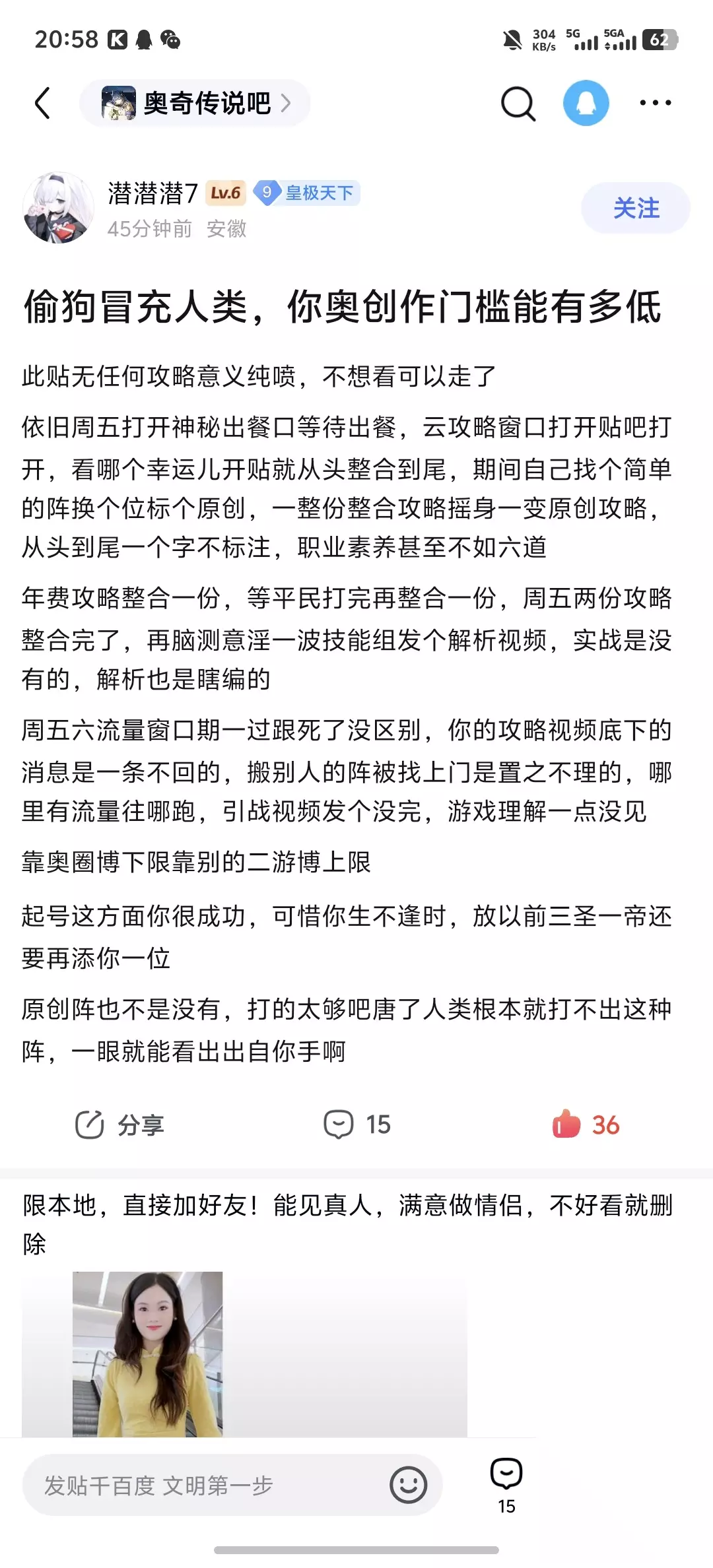Open comments under the post

coord(356,1125)
